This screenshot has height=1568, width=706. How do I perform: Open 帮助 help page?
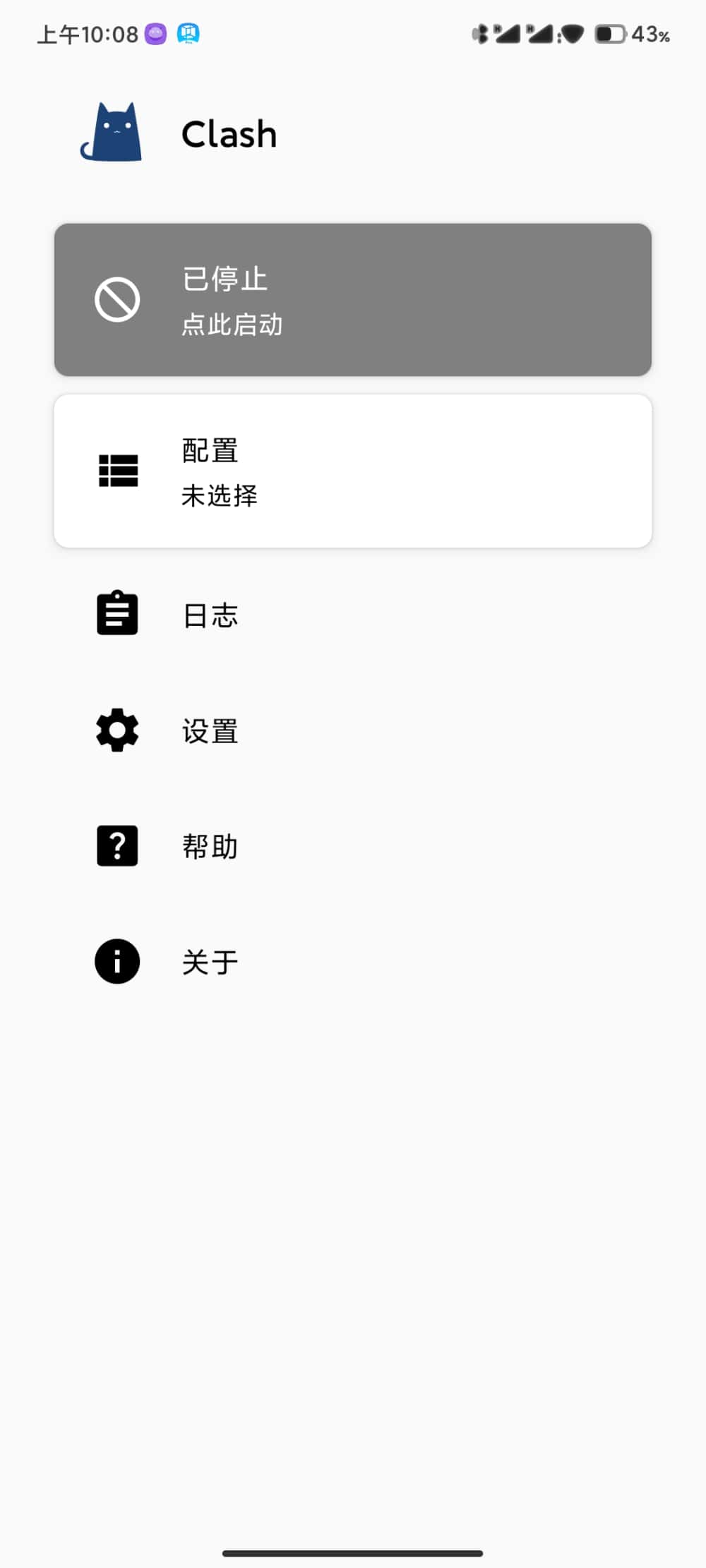click(210, 846)
